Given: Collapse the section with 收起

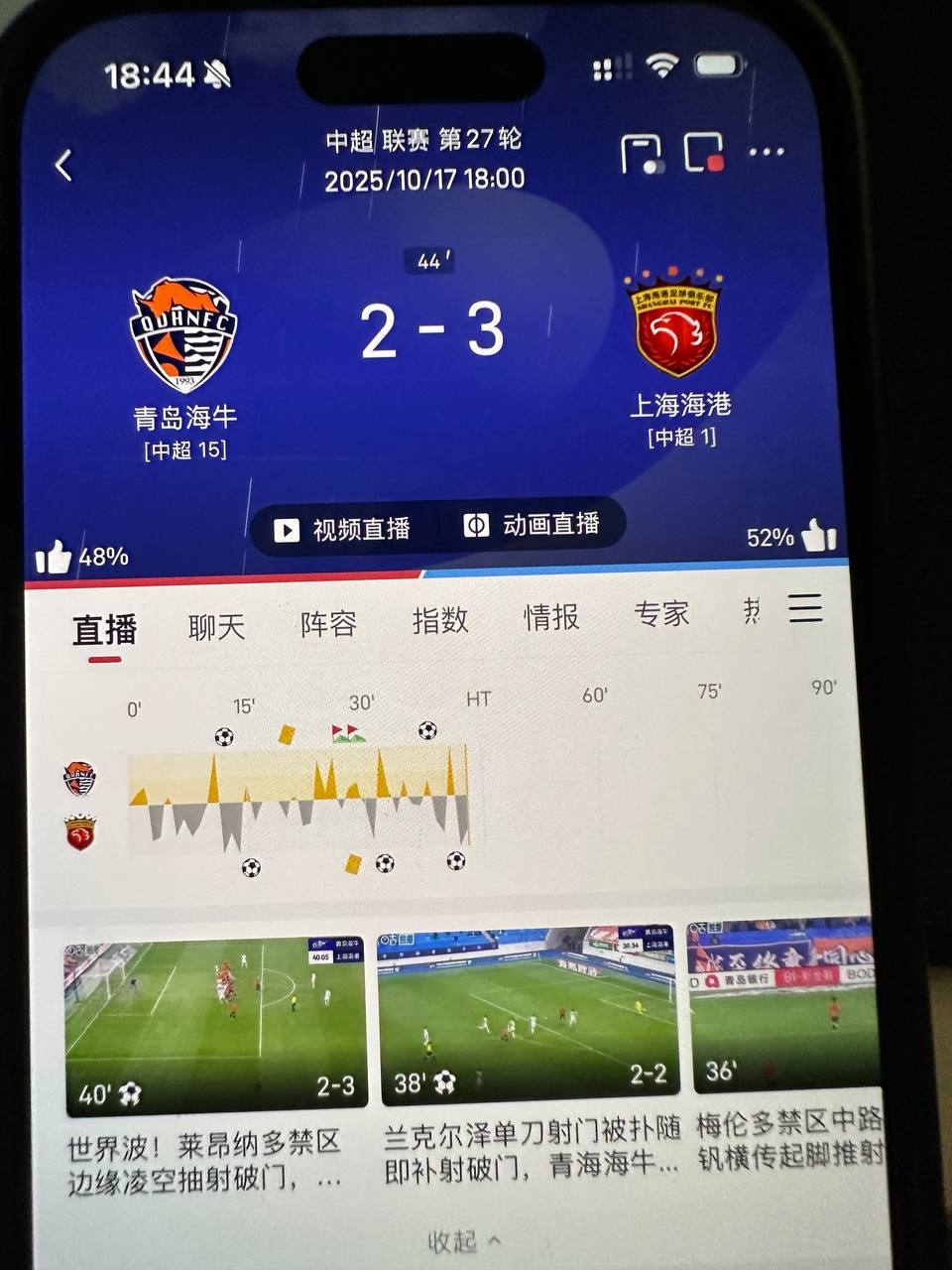Looking at the screenshot, I should coord(463,1241).
